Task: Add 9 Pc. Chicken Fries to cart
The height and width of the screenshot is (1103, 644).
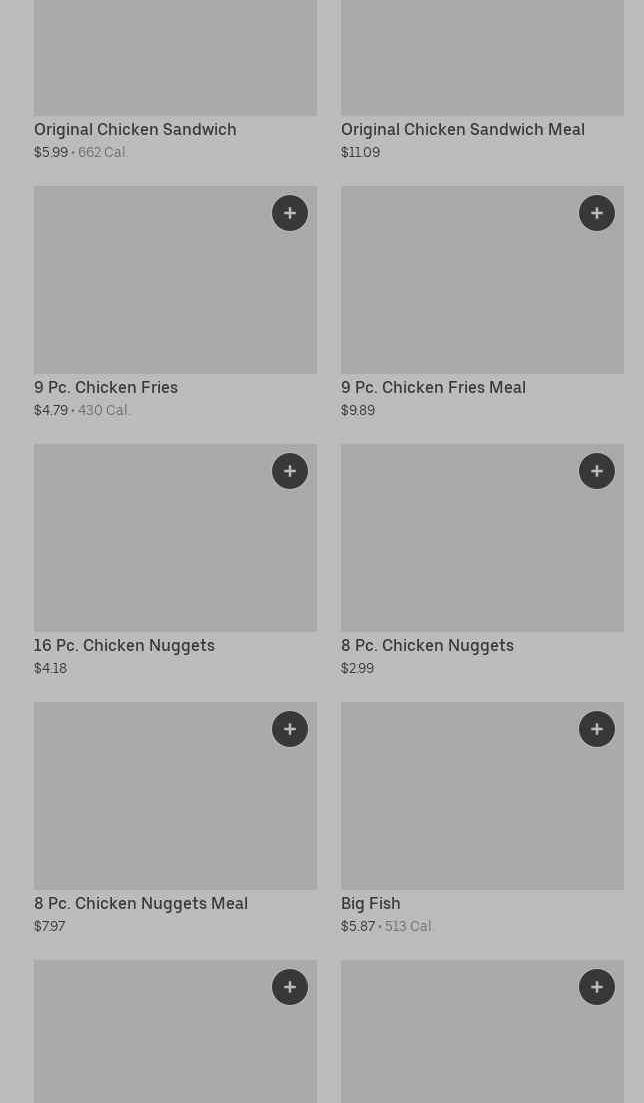Action: pos(290,213)
